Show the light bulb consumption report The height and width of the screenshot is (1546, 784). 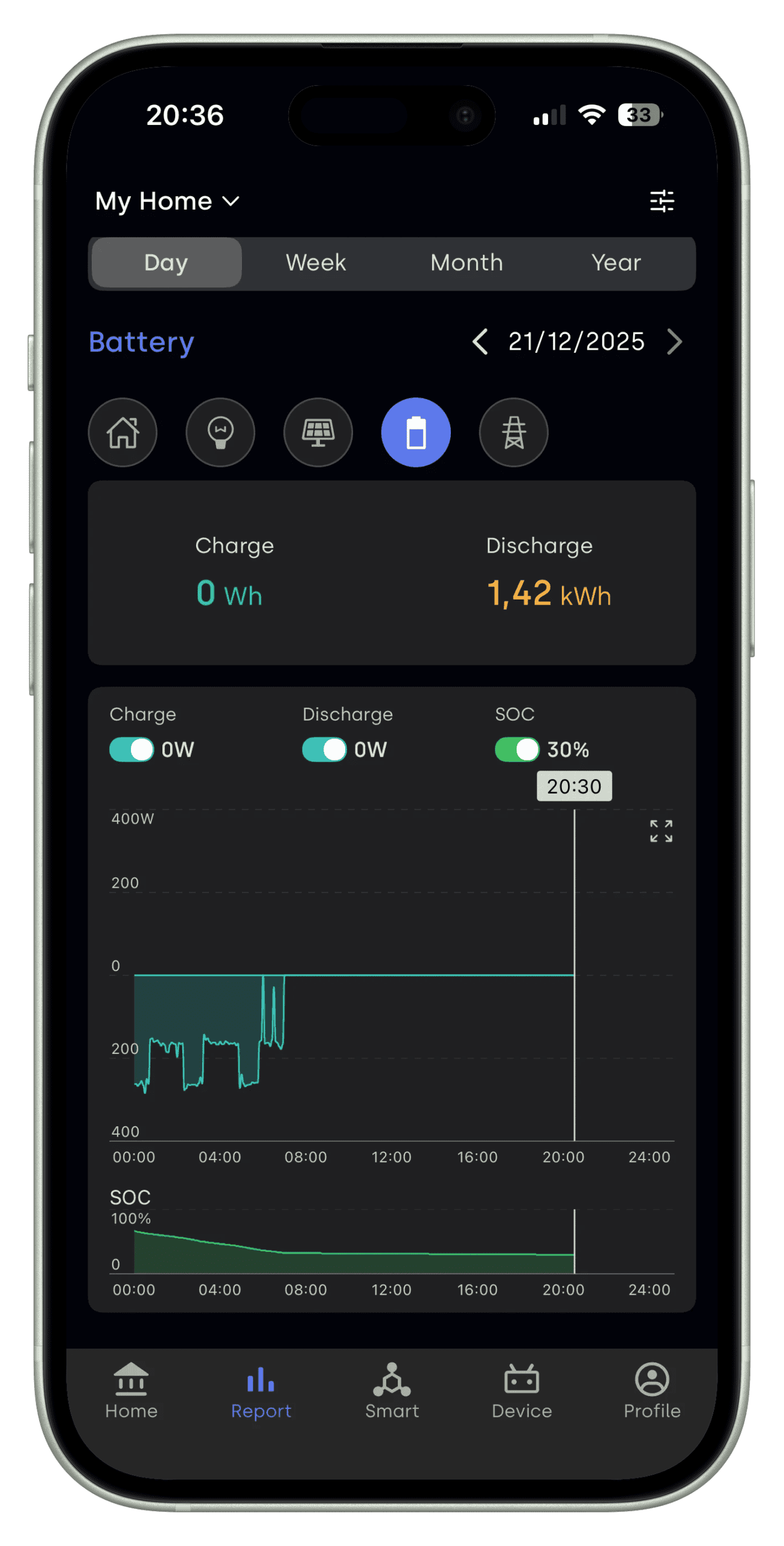(220, 432)
